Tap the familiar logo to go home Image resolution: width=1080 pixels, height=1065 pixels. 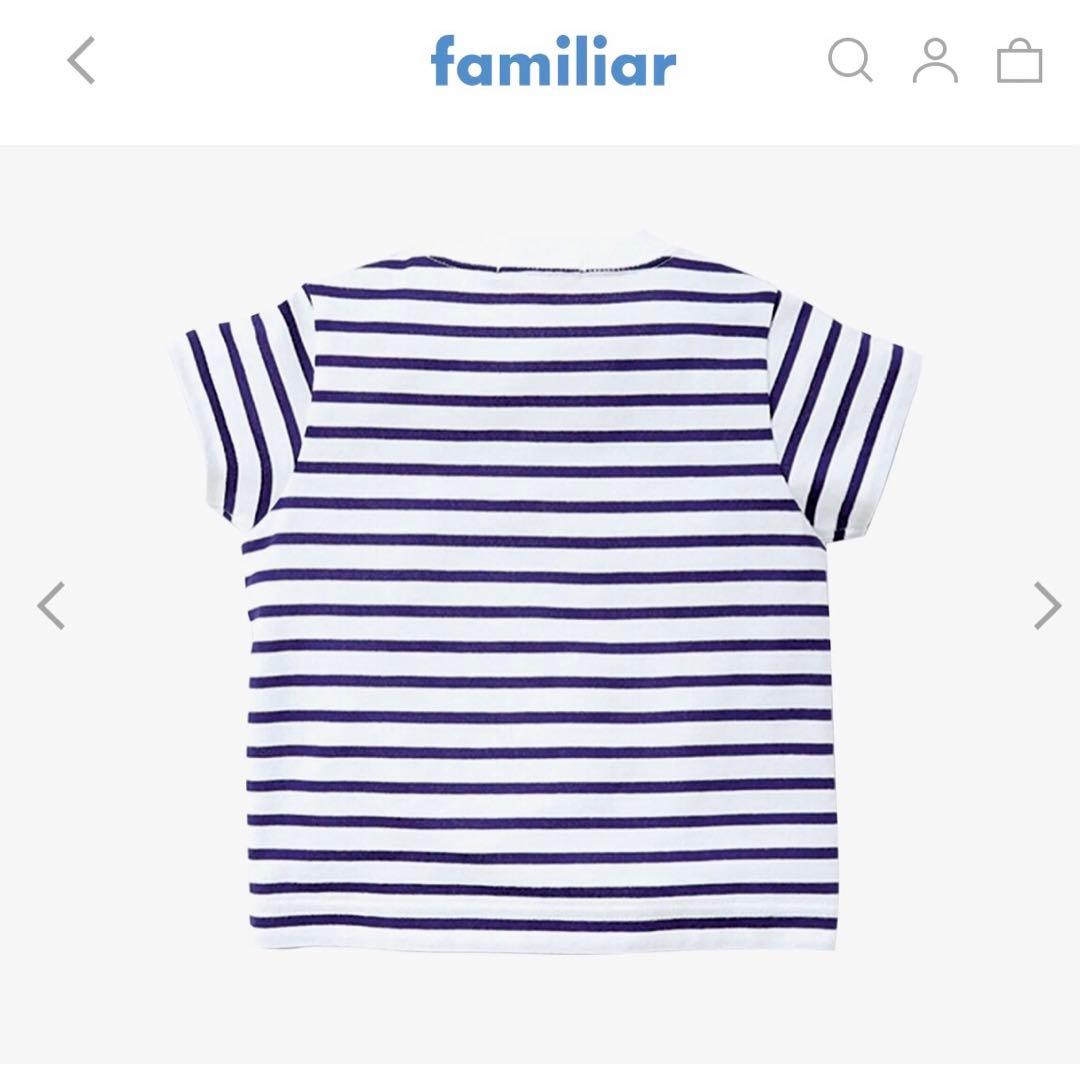click(553, 61)
